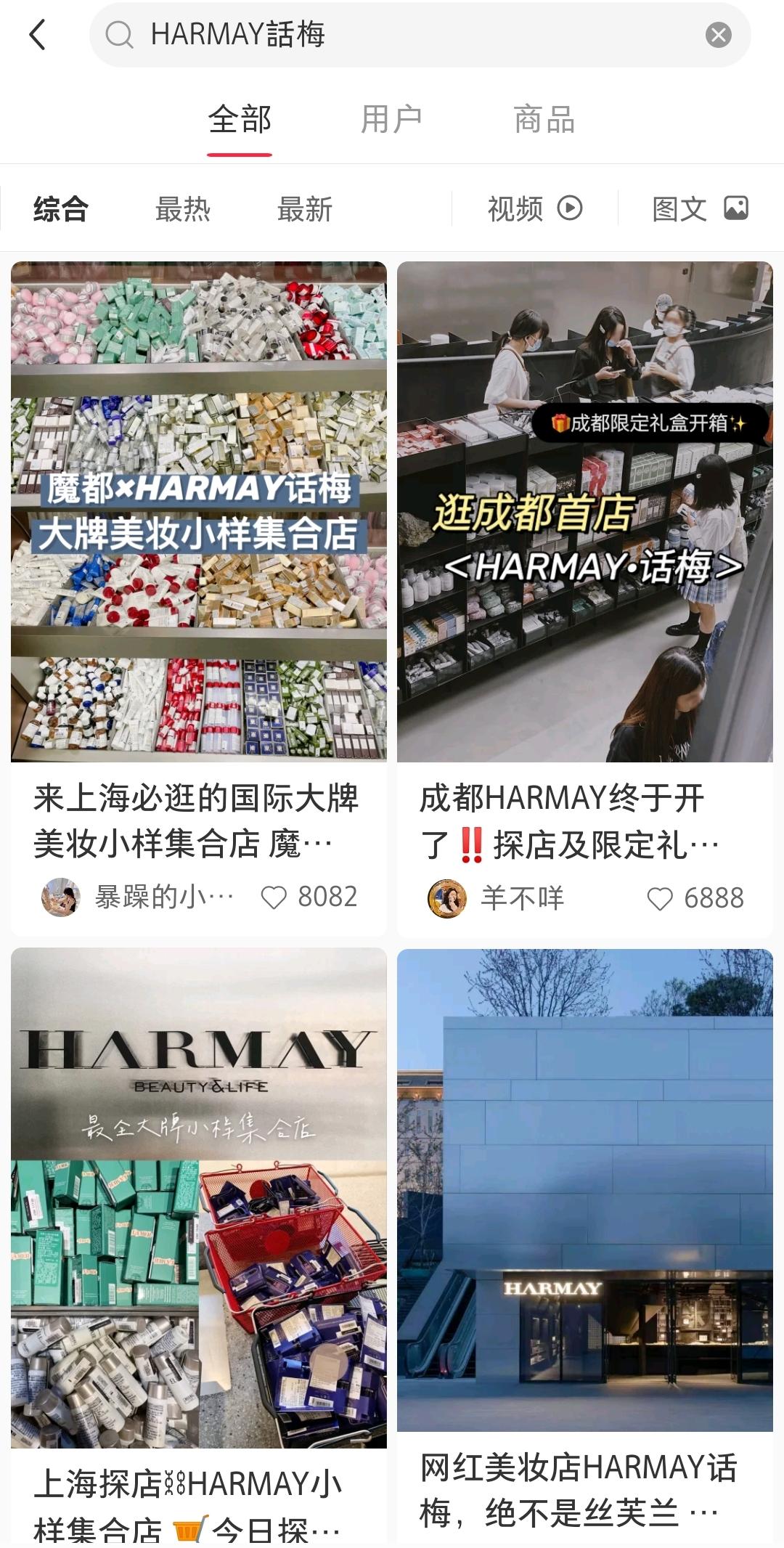Tap the heart icon on the 8082-likes post
This screenshot has height=1548, width=784.
click(276, 897)
